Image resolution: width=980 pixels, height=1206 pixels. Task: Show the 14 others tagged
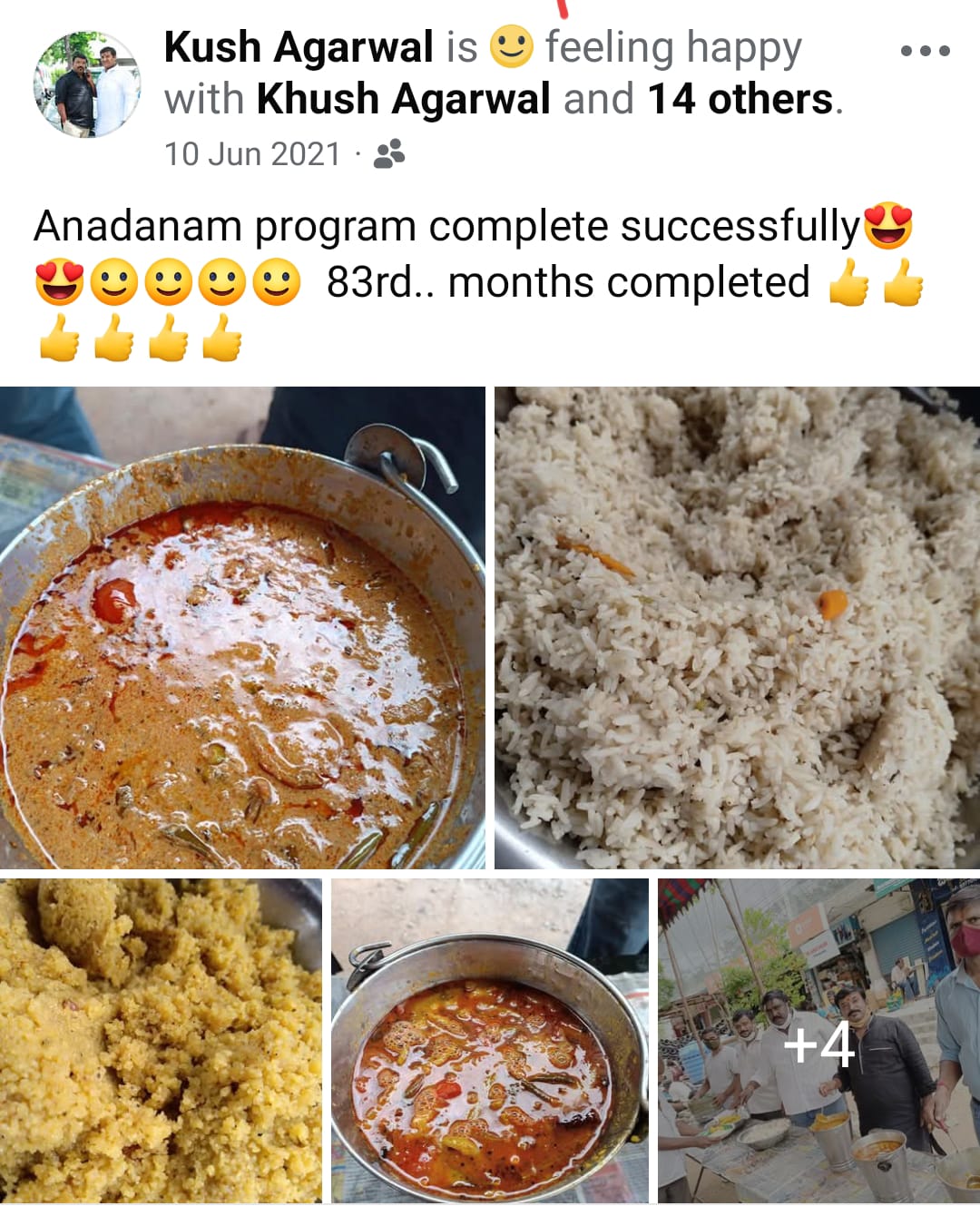pos(740,99)
